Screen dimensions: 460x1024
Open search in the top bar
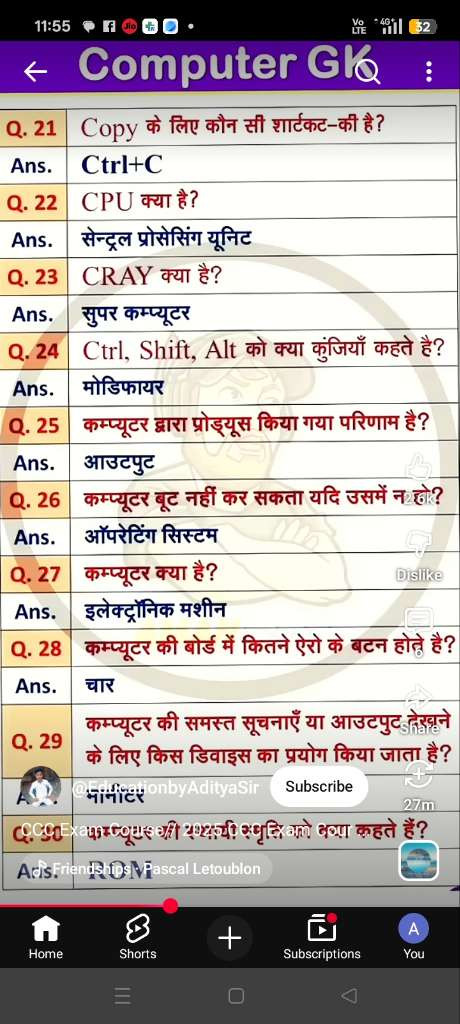[370, 72]
